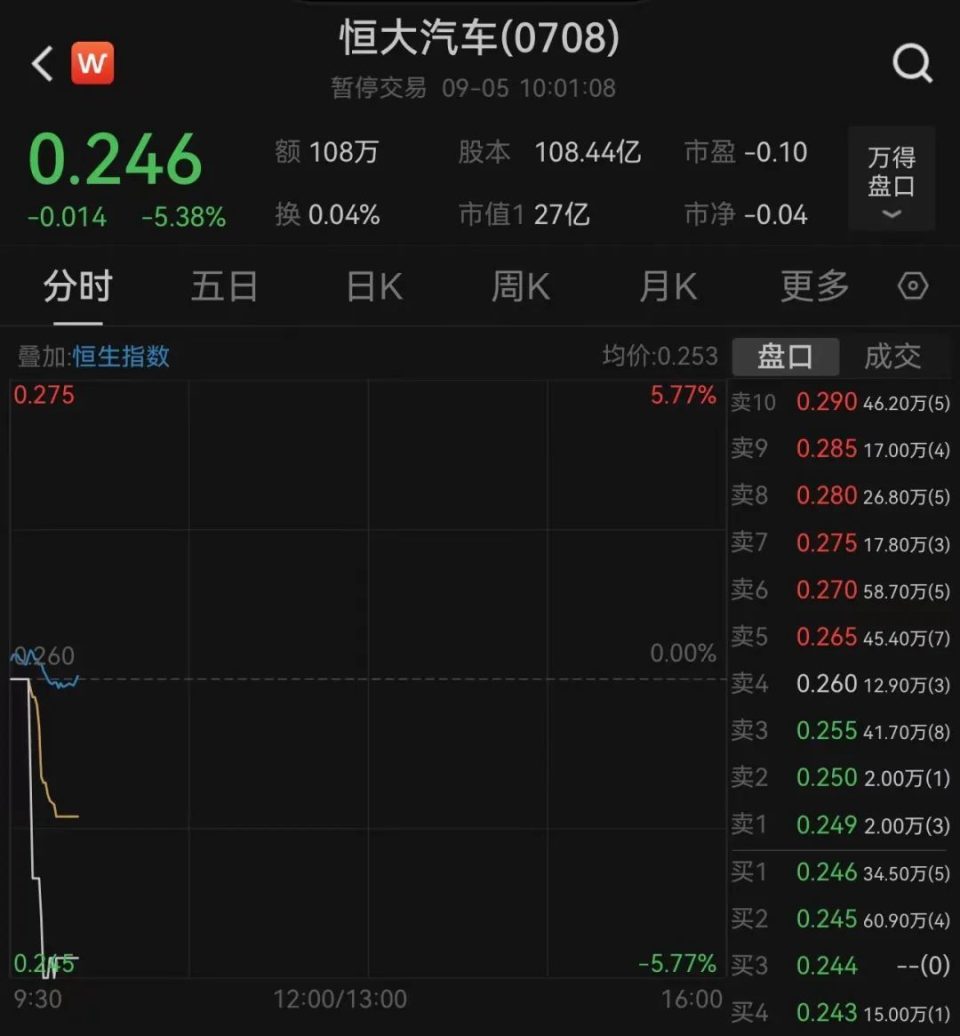960x1036 pixels.
Task: Show 更多 chart period options
Action: 815,287
